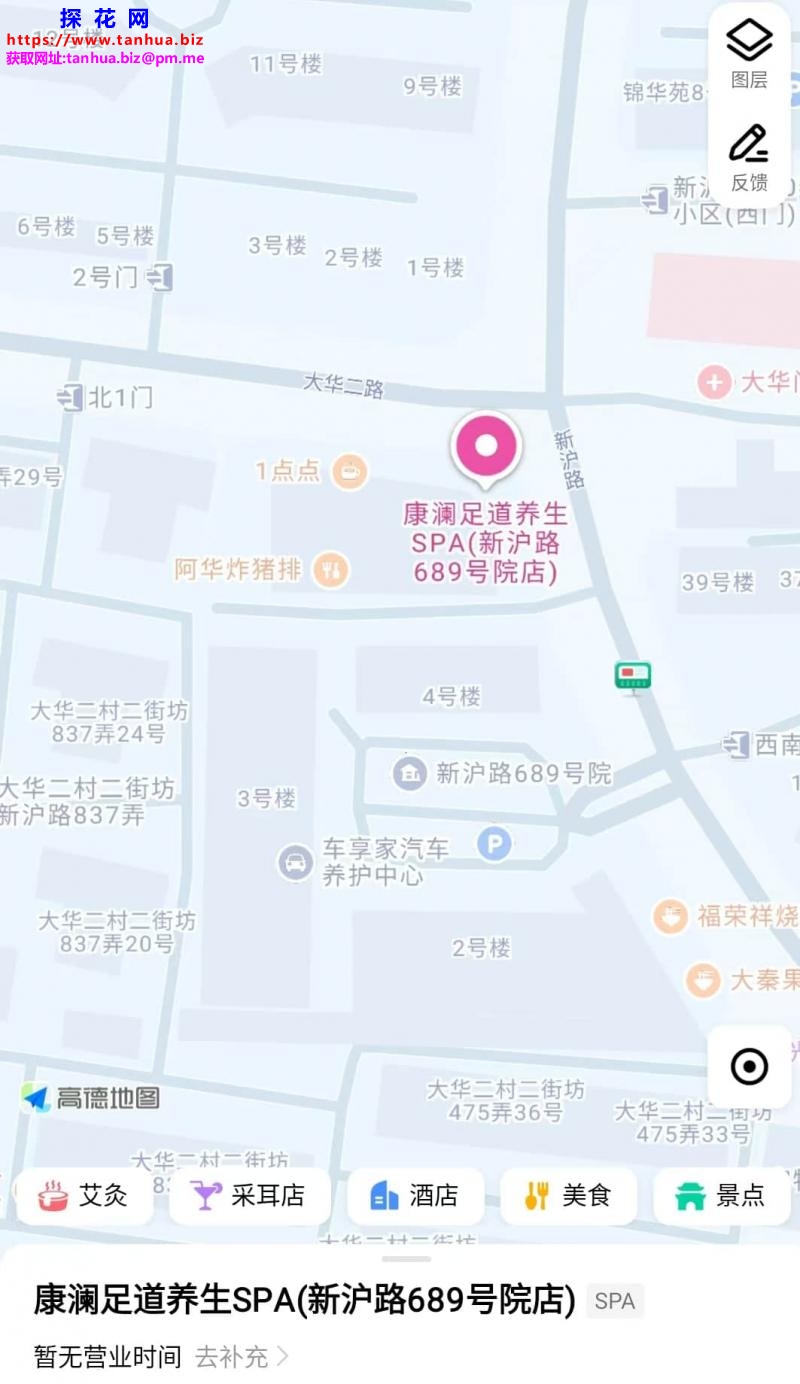This screenshot has width=800, height=1384.
Task: Expand the place detail sheet handle
Action: [406, 1259]
